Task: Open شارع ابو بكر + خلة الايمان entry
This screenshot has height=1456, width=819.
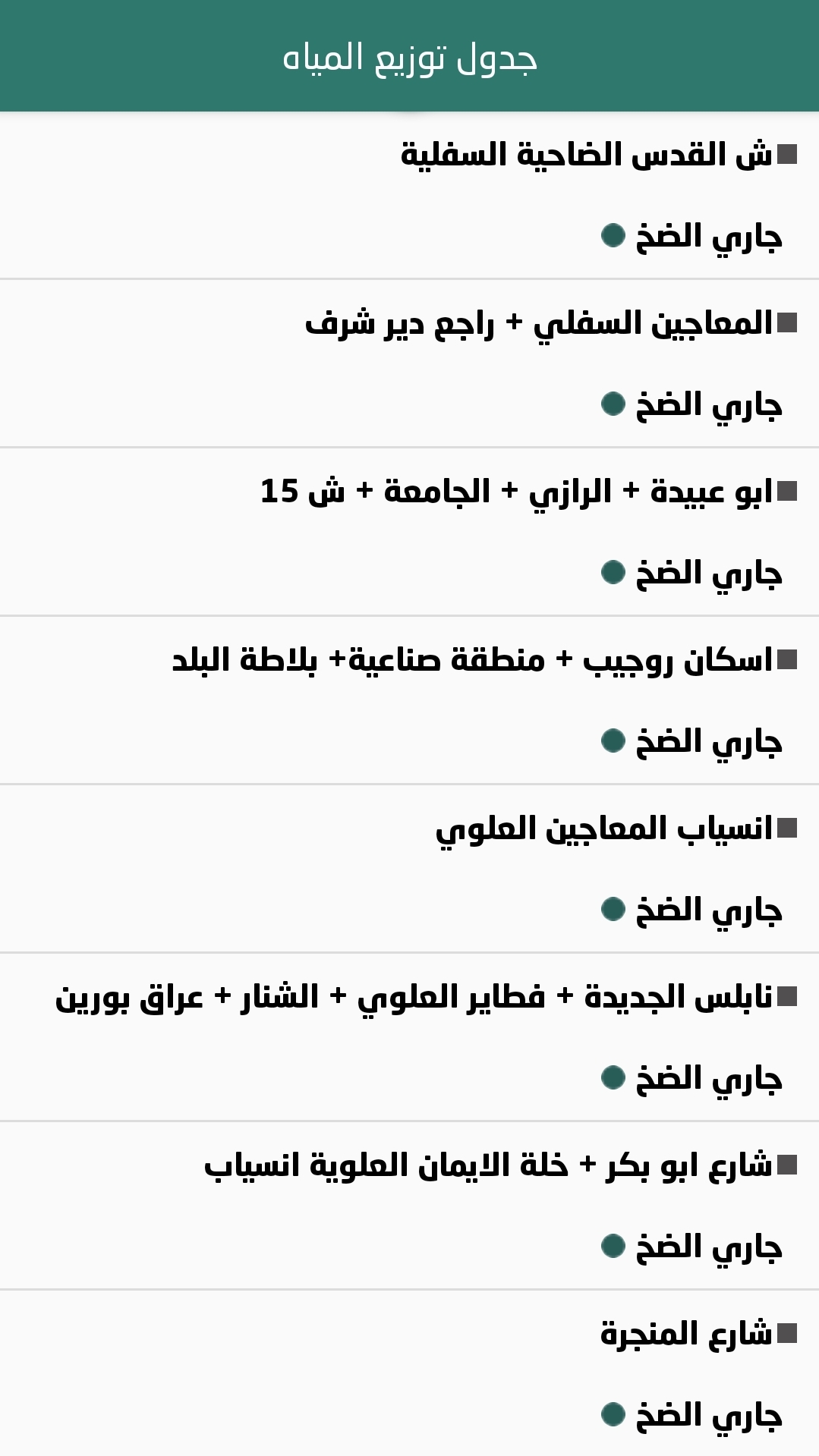Action: point(488,1165)
